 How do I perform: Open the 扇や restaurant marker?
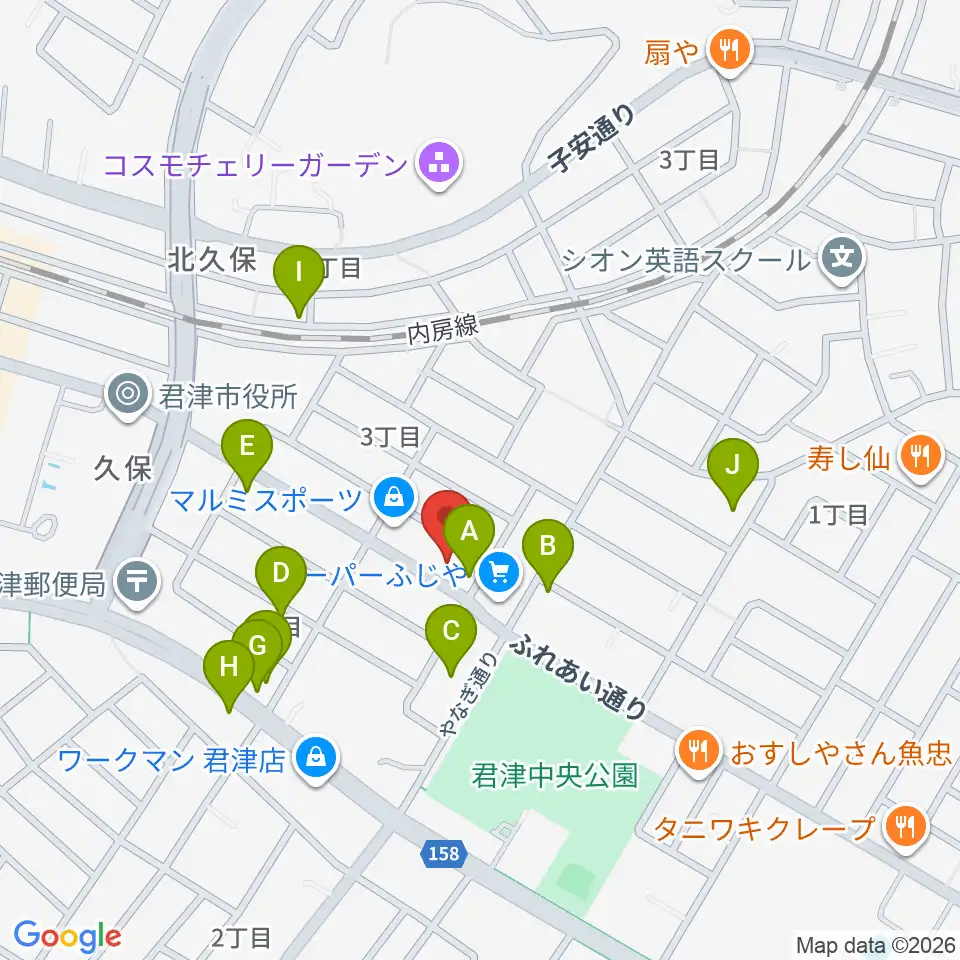[729, 51]
